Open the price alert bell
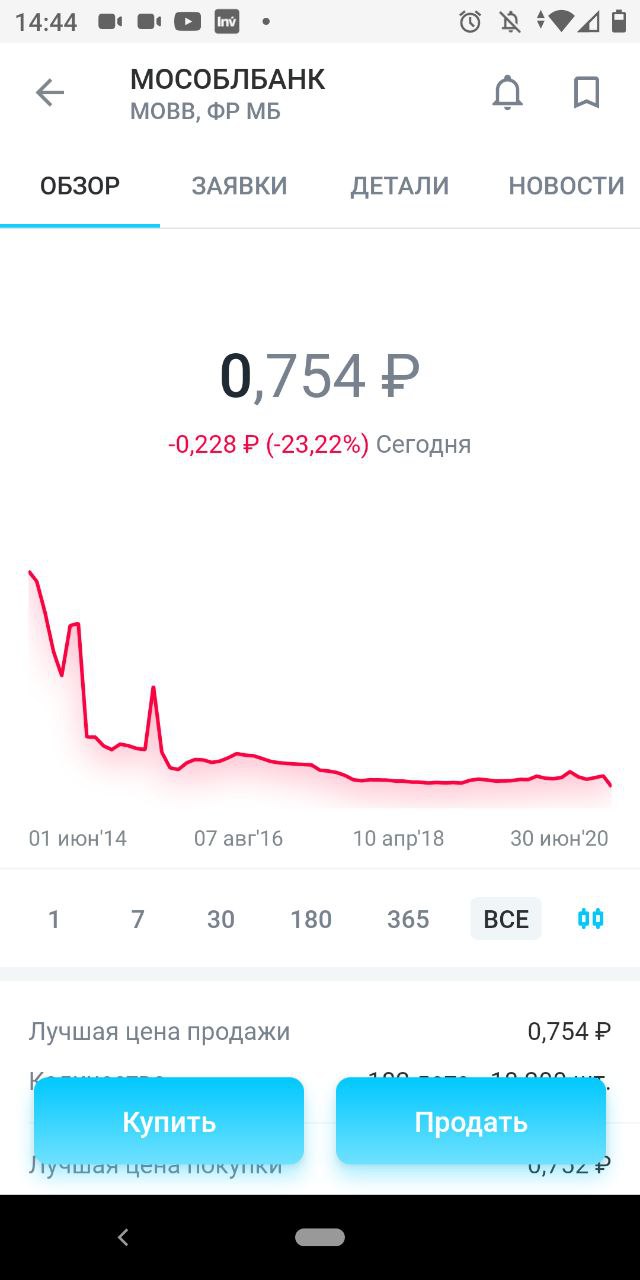This screenshot has height=1280, width=640. [508, 93]
